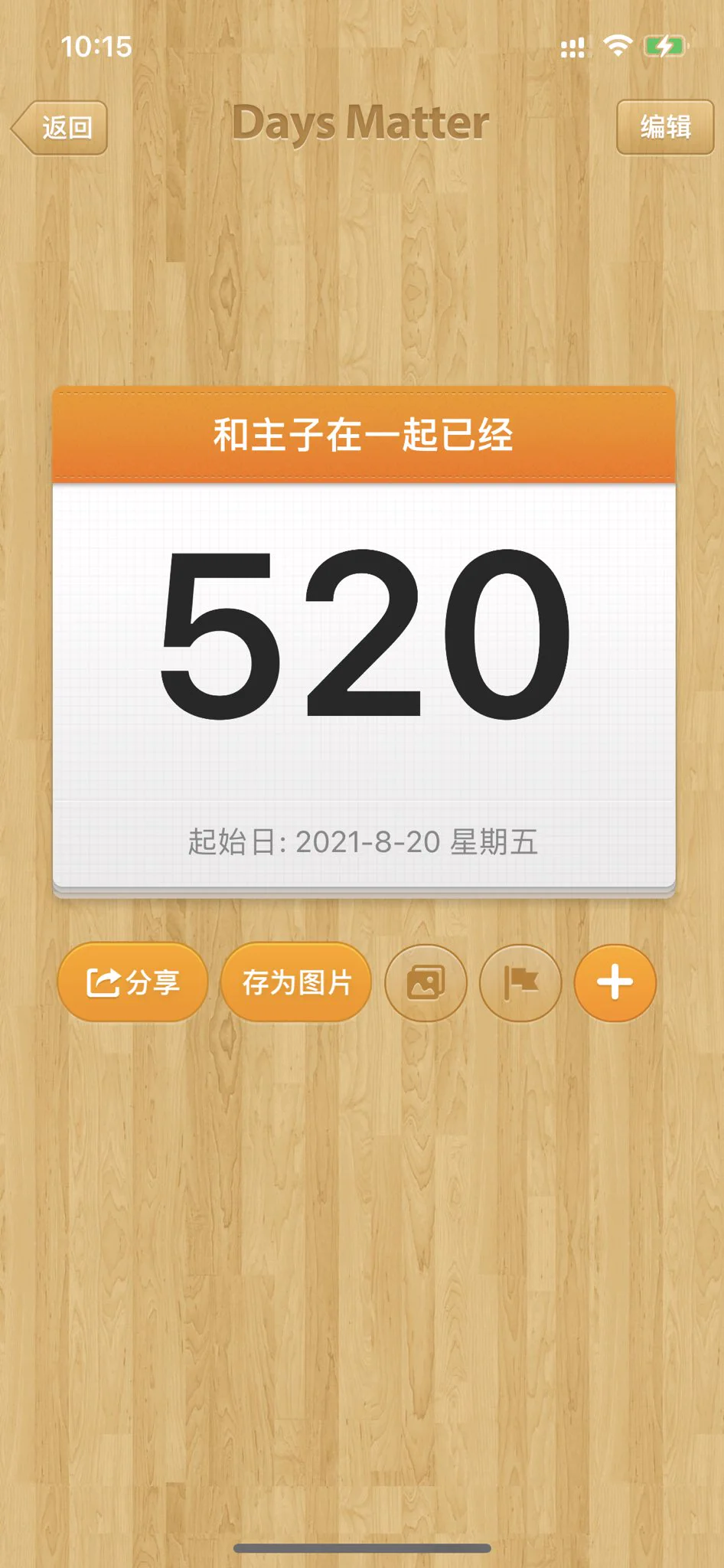Tap the flag milestone icon

[x=520, y=982]
